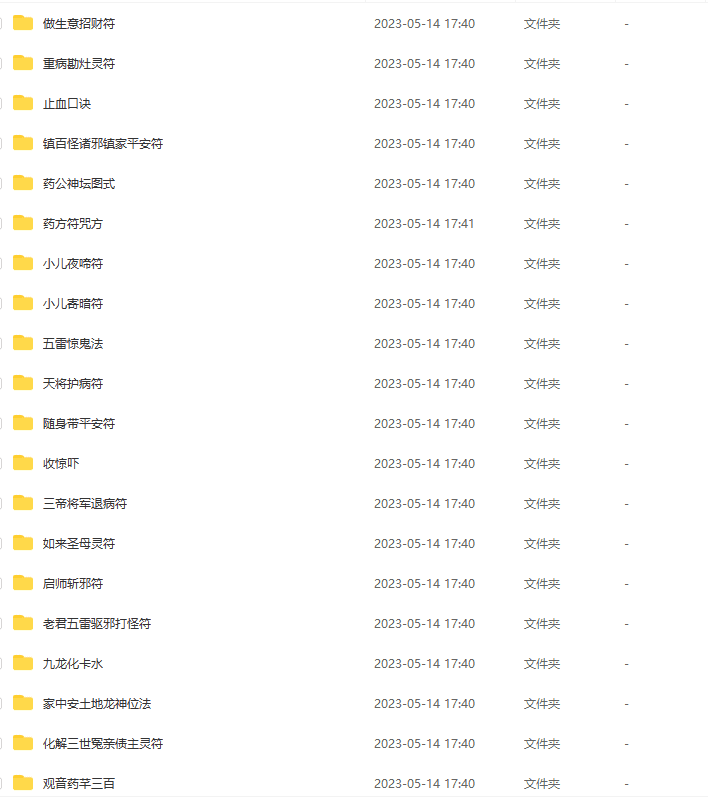Open the 镇百怪诸邪镇家平安符 folder

[102, 143]
